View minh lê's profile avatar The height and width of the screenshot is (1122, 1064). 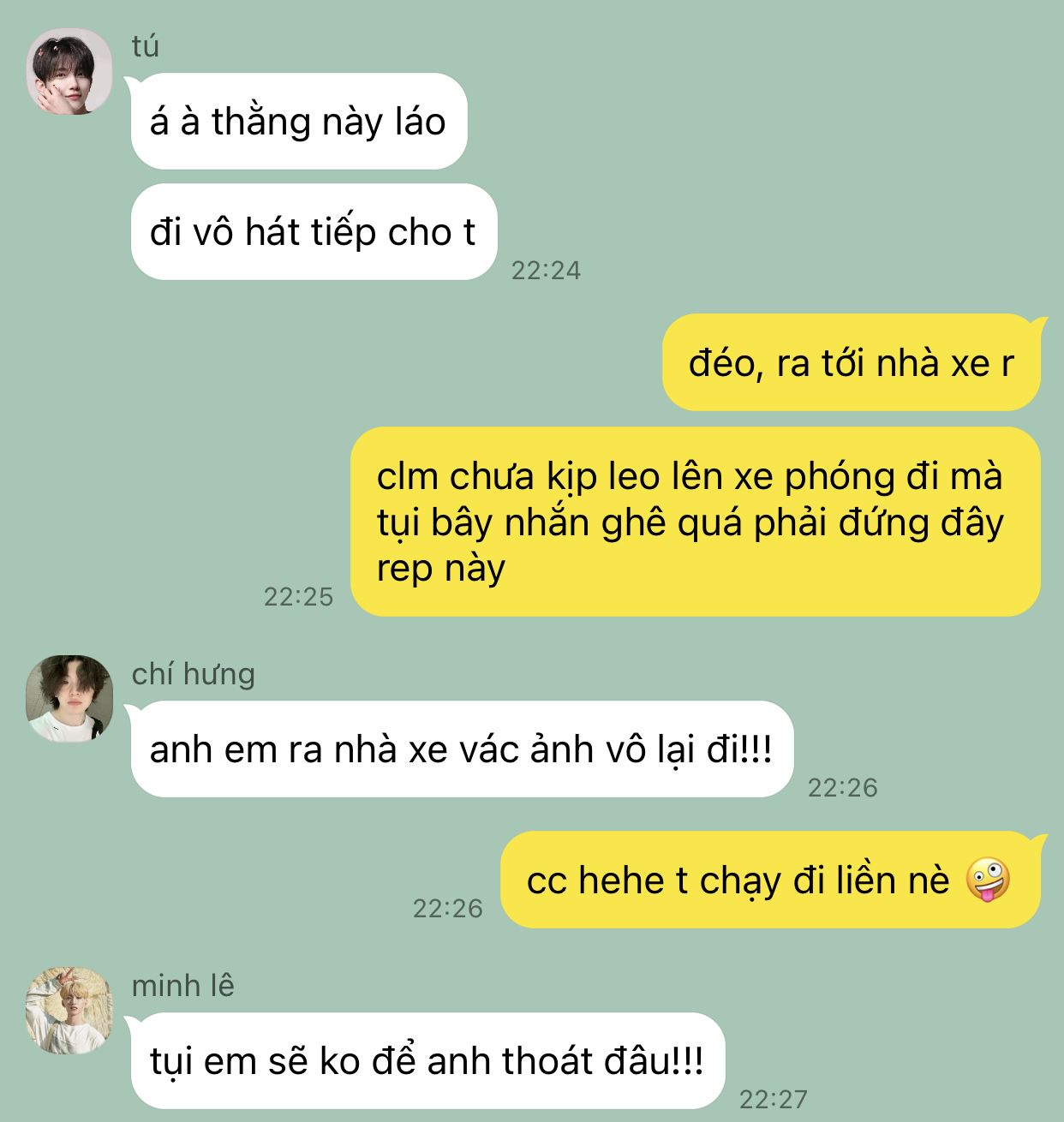coord(69,1011)
